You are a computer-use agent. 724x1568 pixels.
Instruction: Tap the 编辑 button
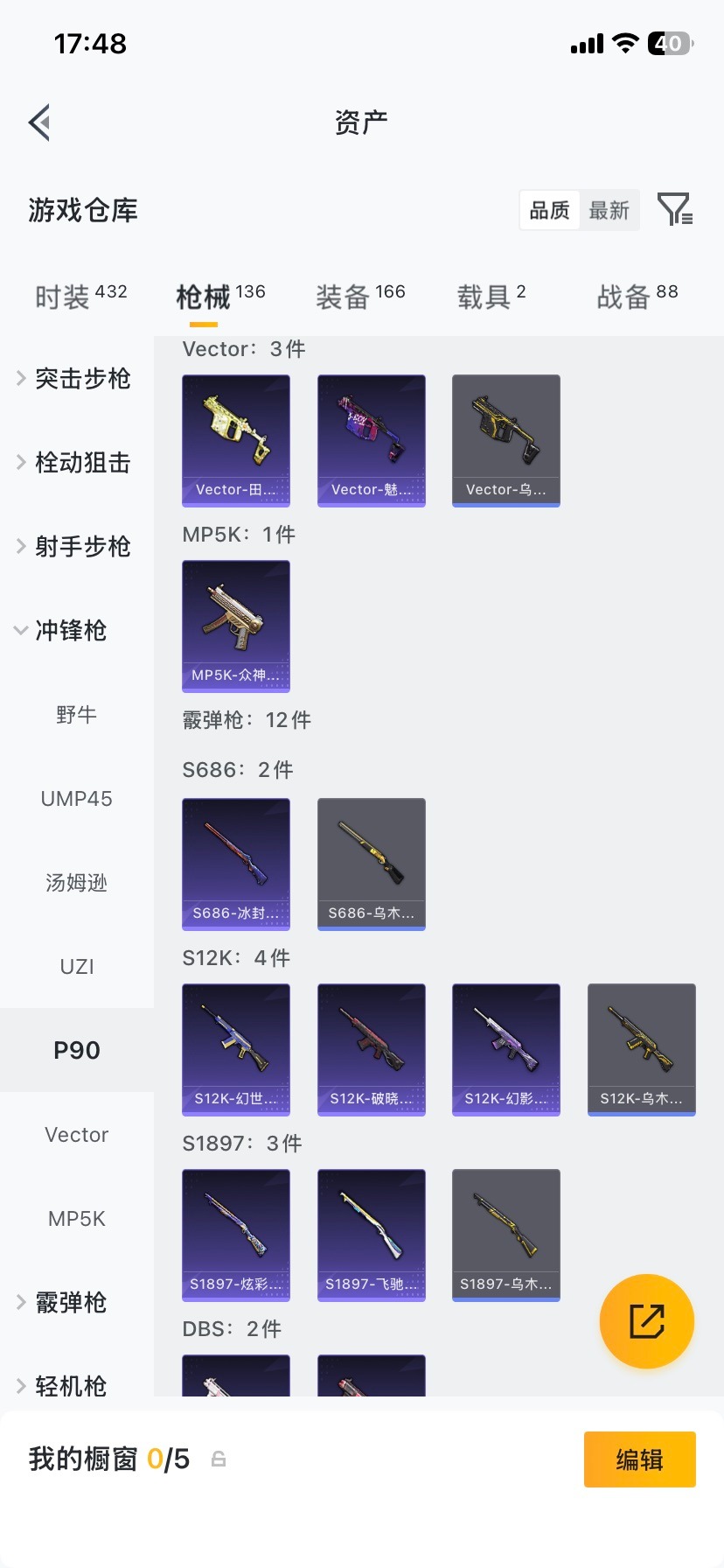639,1459
